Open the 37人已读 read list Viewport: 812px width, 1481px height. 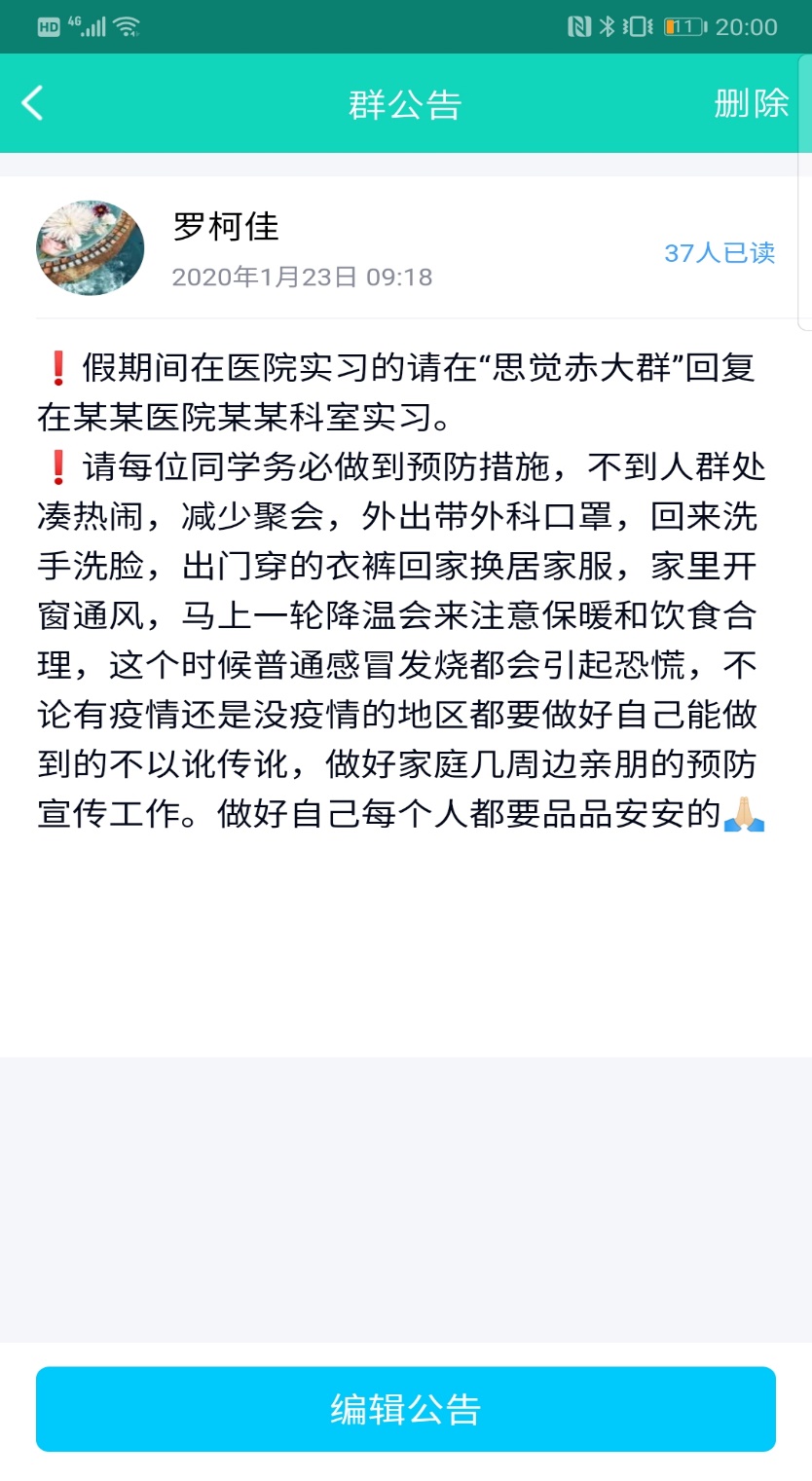(x=720, y=253)
